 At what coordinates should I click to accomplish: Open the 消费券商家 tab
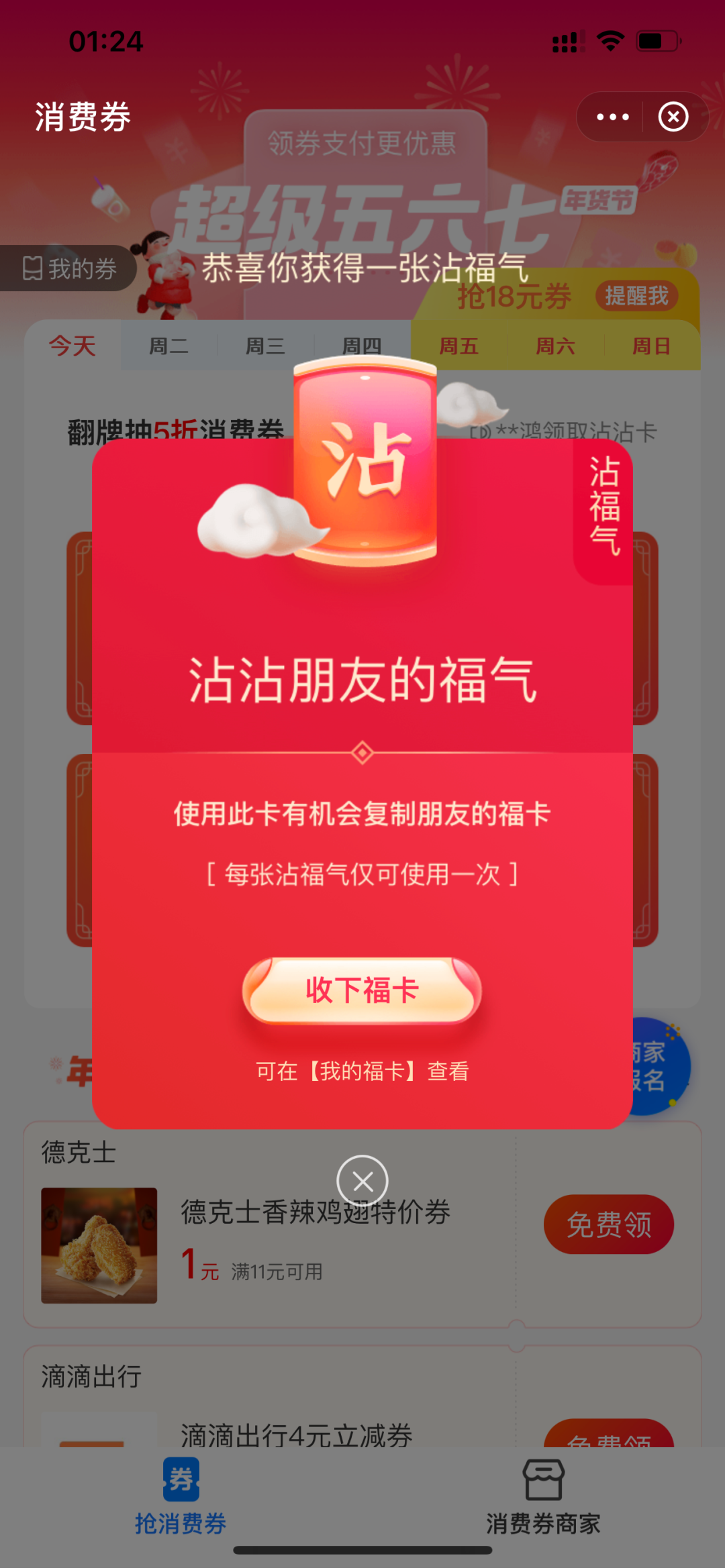coord(543,1497)
